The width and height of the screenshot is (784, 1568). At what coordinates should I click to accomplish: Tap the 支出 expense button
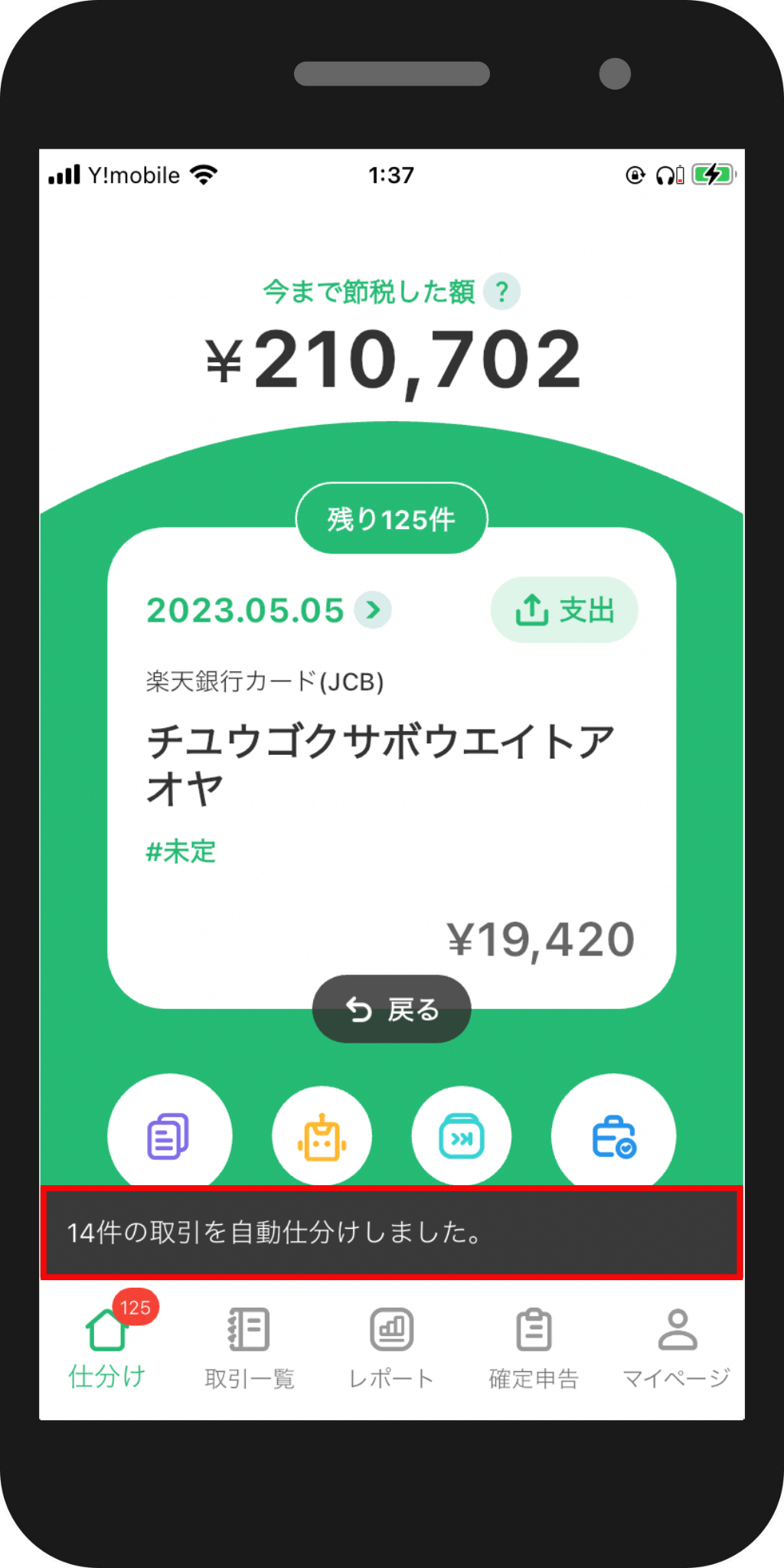point(564,610)
